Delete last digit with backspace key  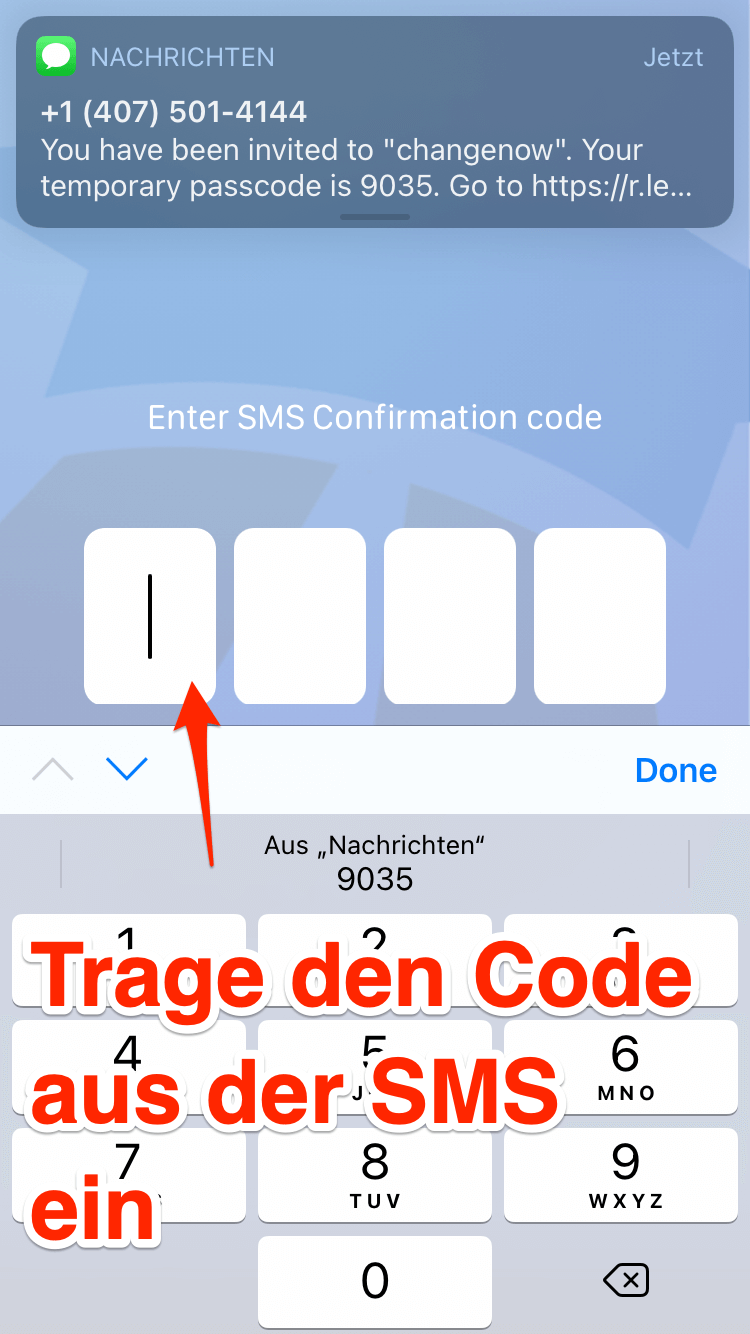coord(626,1281)
